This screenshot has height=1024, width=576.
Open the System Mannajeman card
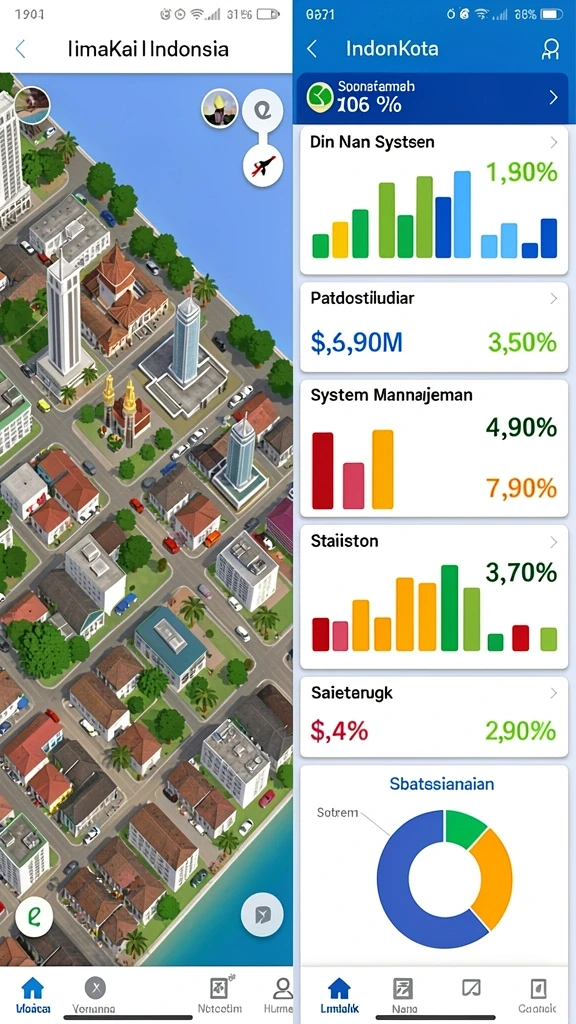point(434,448)
